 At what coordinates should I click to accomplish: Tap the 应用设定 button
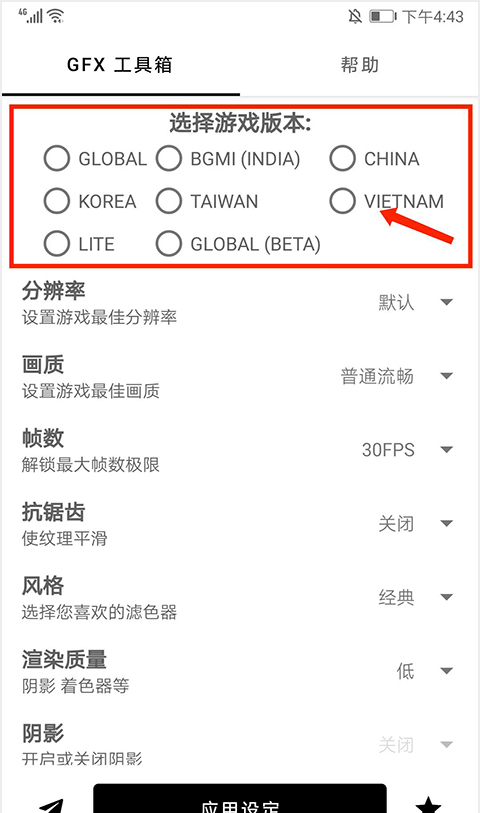point(240,799)
